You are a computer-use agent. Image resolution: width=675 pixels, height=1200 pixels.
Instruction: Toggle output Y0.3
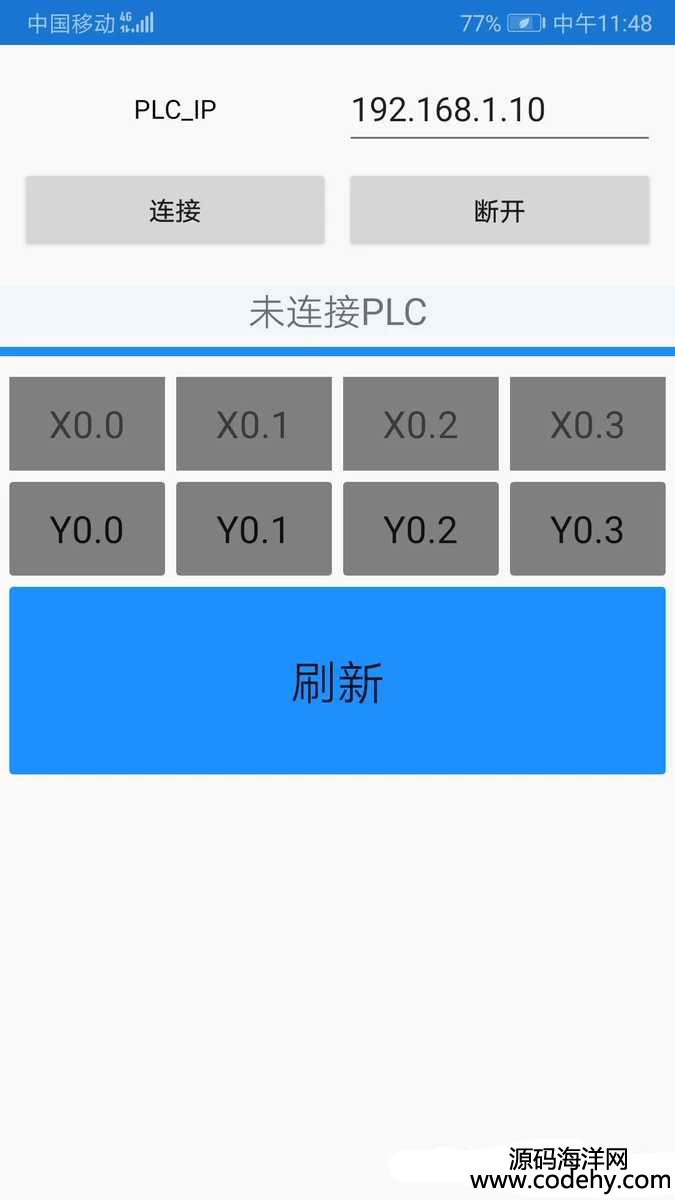click(588, 529)
